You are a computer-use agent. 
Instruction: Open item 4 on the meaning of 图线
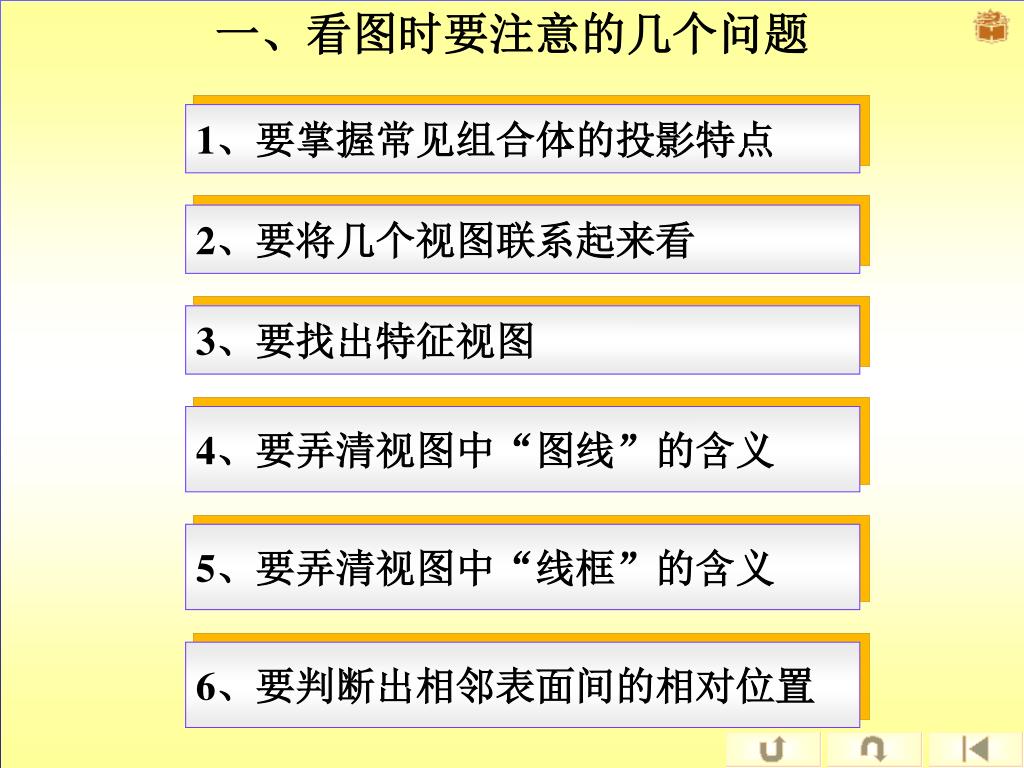(522, 450)
